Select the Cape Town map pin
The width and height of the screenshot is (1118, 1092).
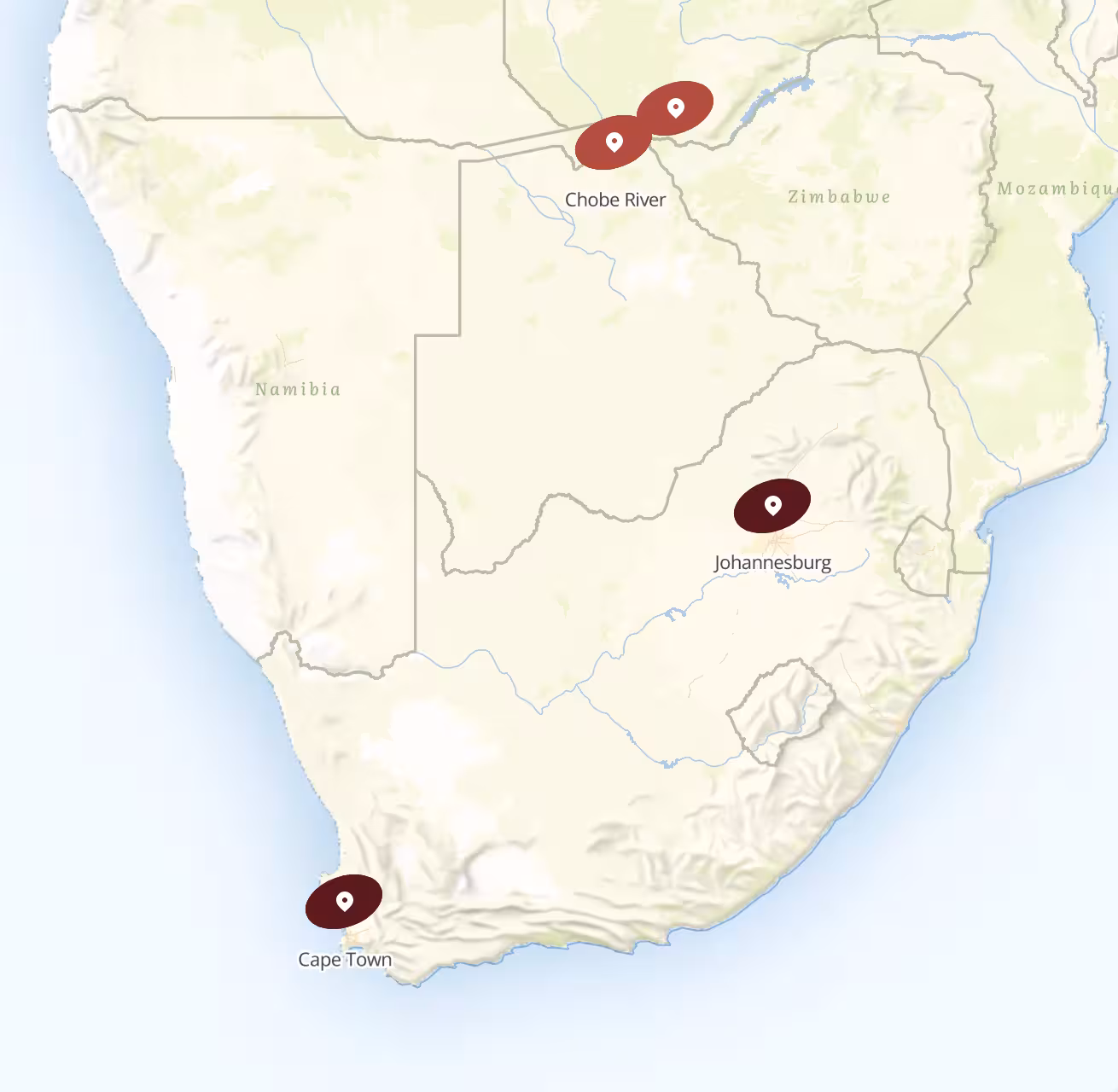(344, 901)
